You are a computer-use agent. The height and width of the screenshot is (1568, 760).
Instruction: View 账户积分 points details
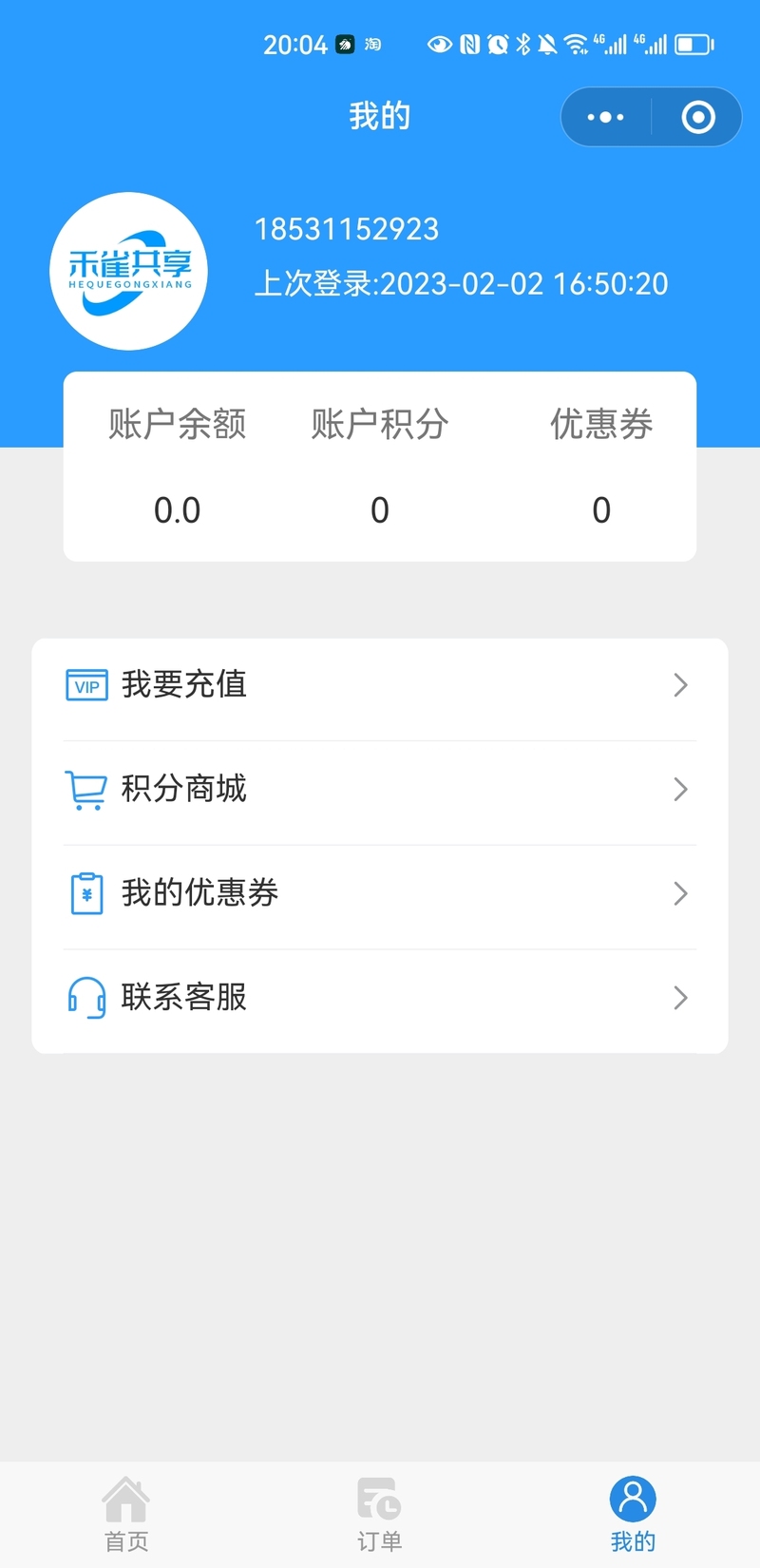[380, 466]
